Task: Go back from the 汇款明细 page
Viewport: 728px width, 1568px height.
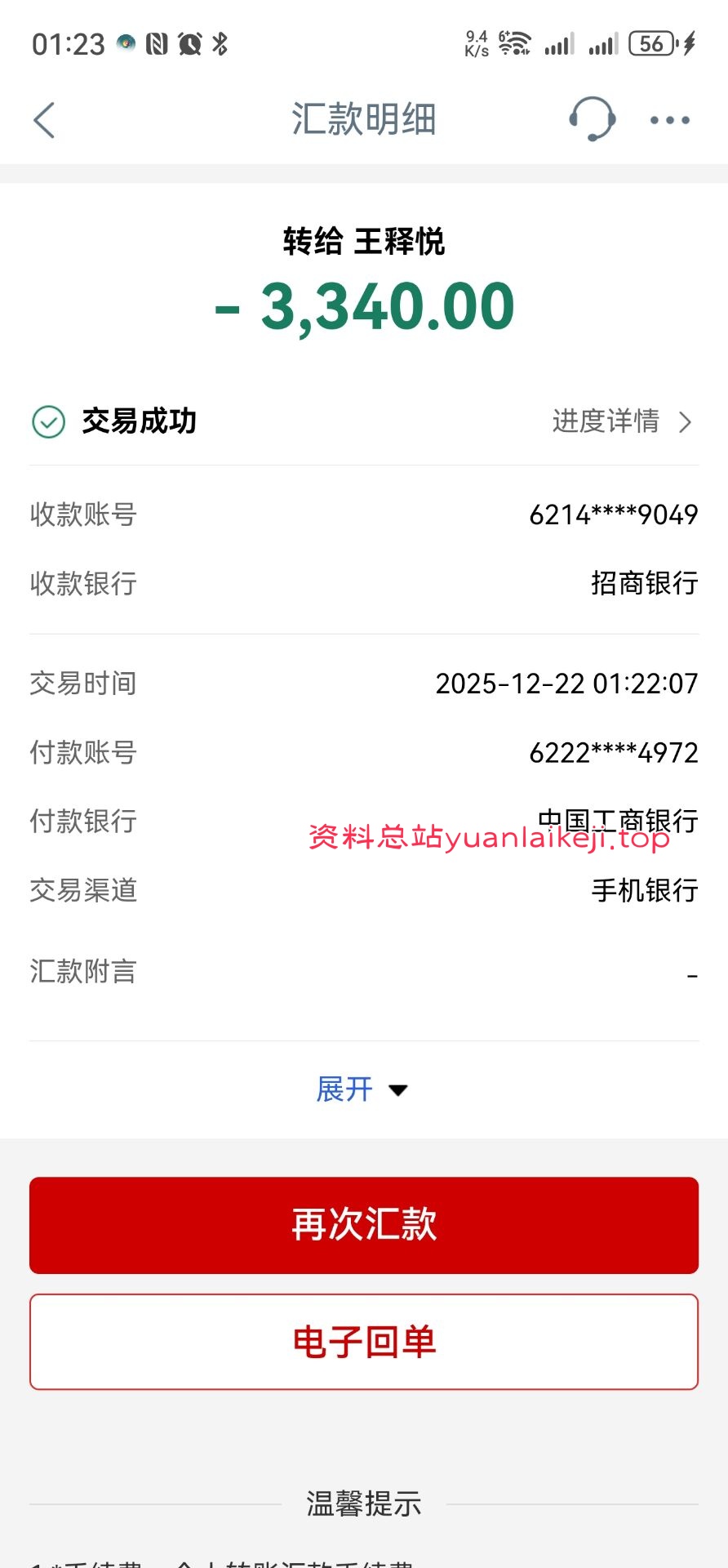Action: [44, 120]
